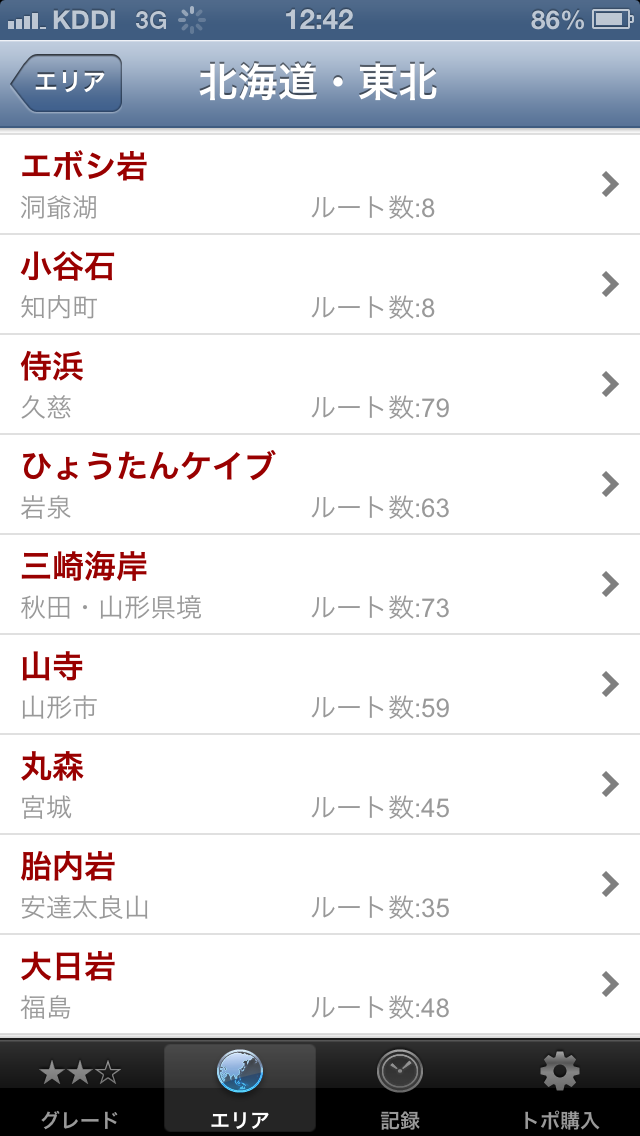Viewport: 640px width, 1136px height.
Task: View 胎内岩 route list
Action: tap(320, 885)
